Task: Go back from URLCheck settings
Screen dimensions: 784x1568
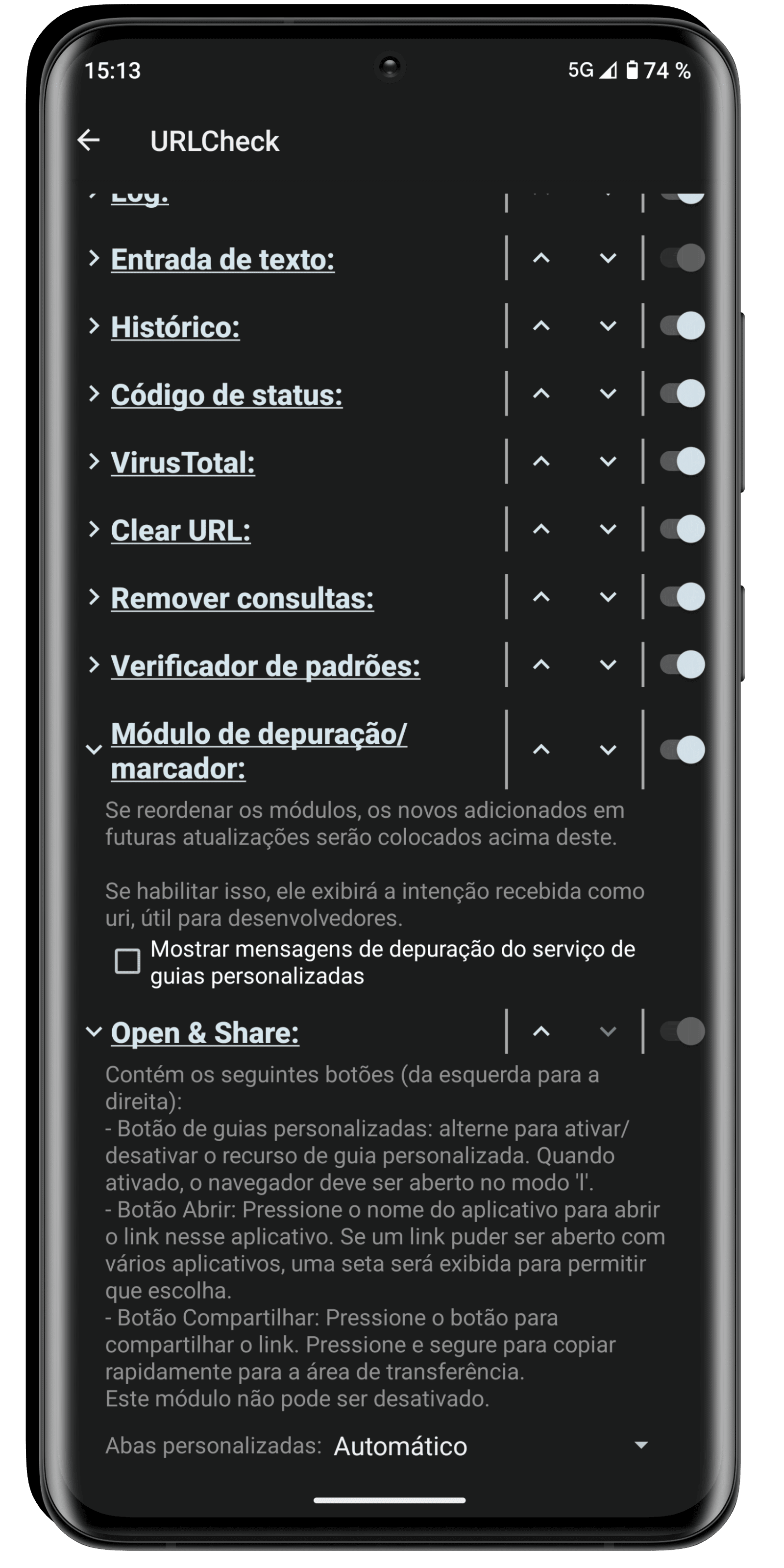Action: (89, 141)
